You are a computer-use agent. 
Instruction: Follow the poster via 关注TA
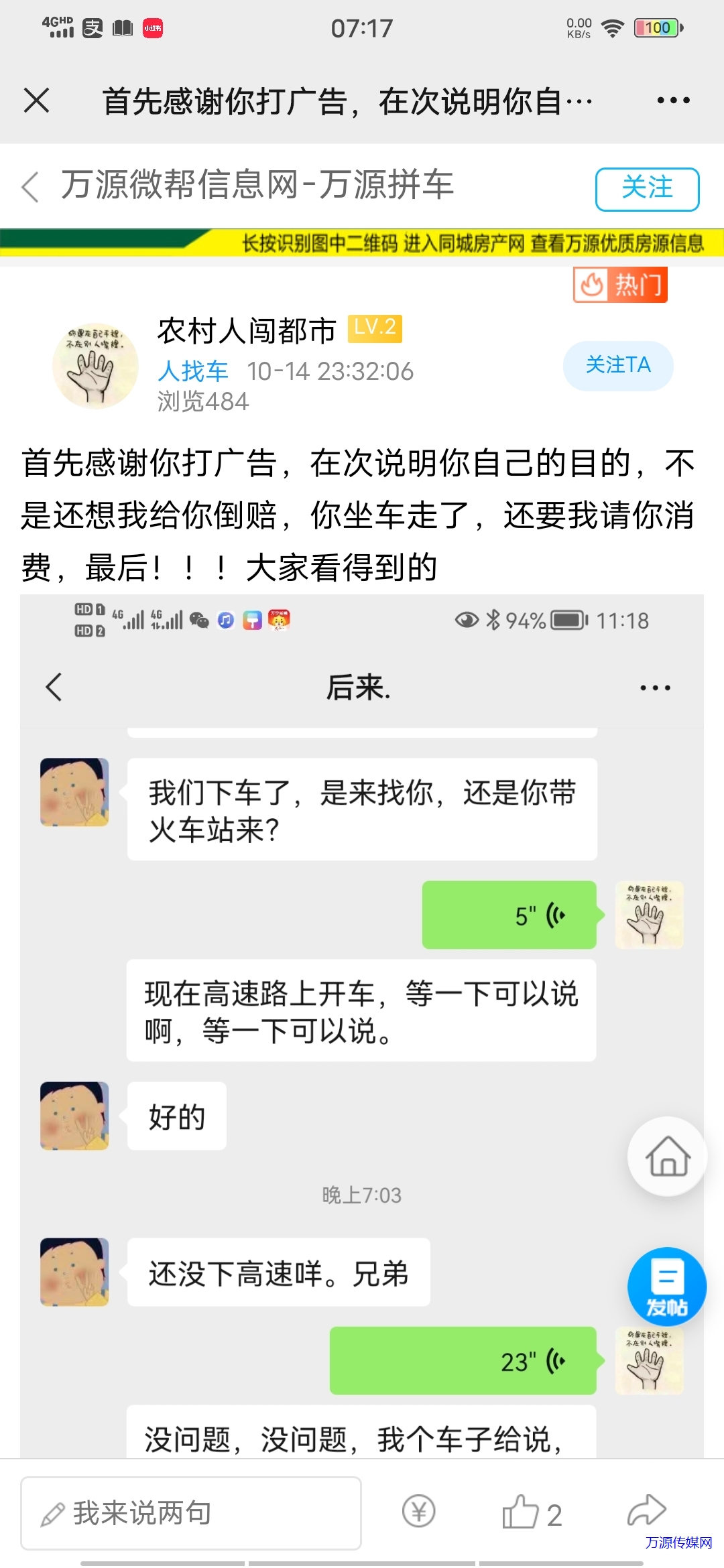[618, 365]
